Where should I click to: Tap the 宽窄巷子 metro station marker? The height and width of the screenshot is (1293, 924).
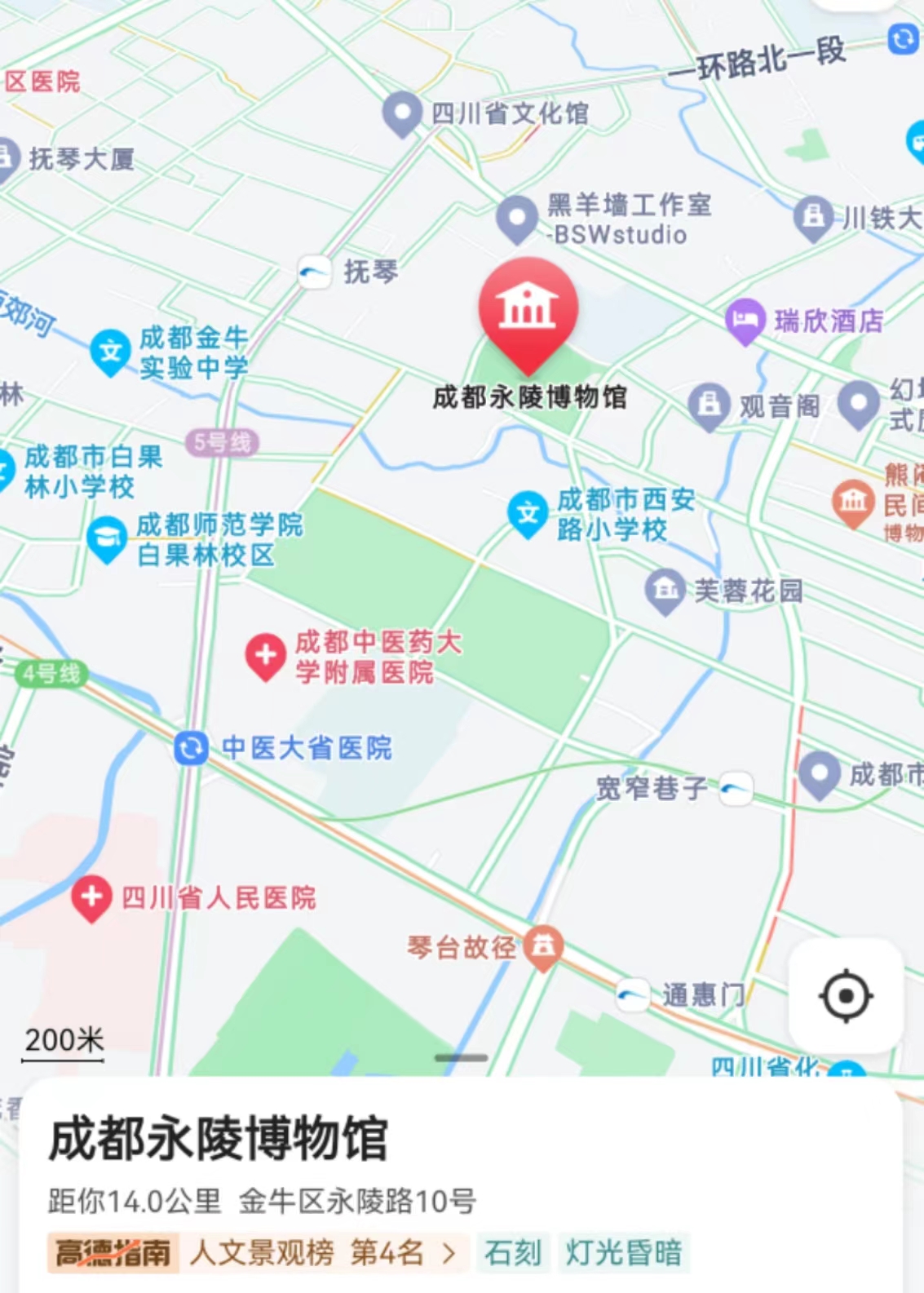pos(736,788)
